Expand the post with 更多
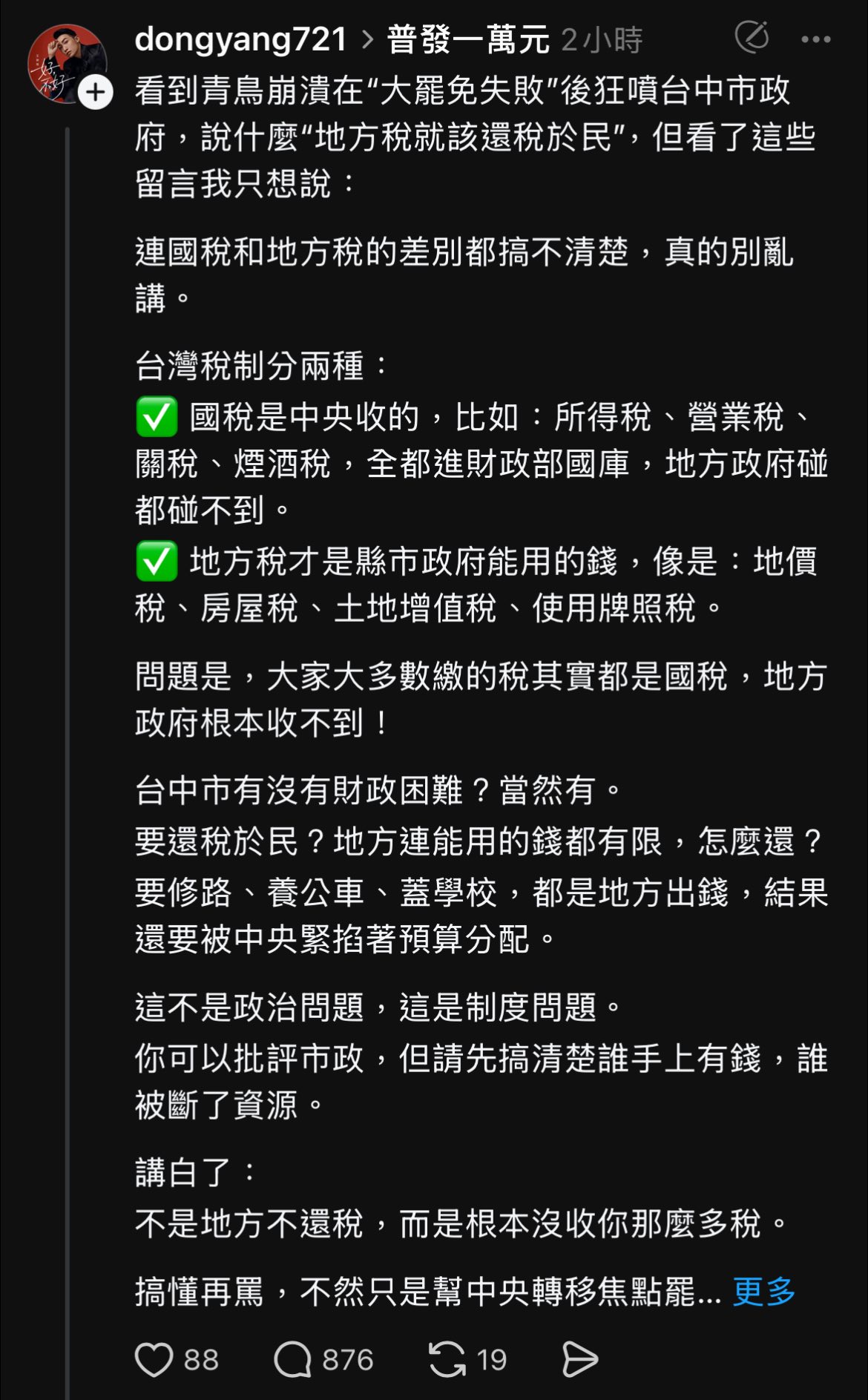Screen dimensions: 868x1400 [x=763, y=1292]
